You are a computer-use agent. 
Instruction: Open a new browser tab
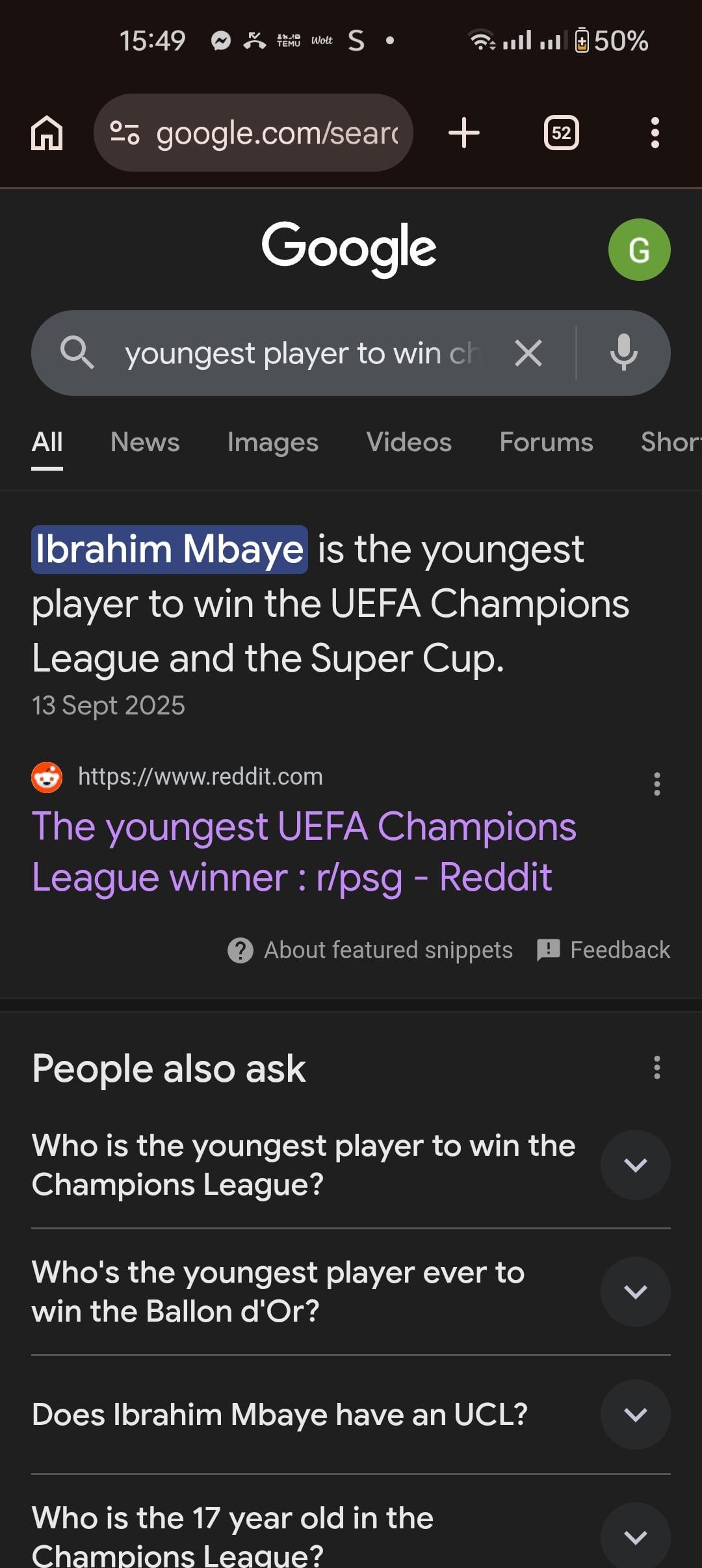pos(464,133)
